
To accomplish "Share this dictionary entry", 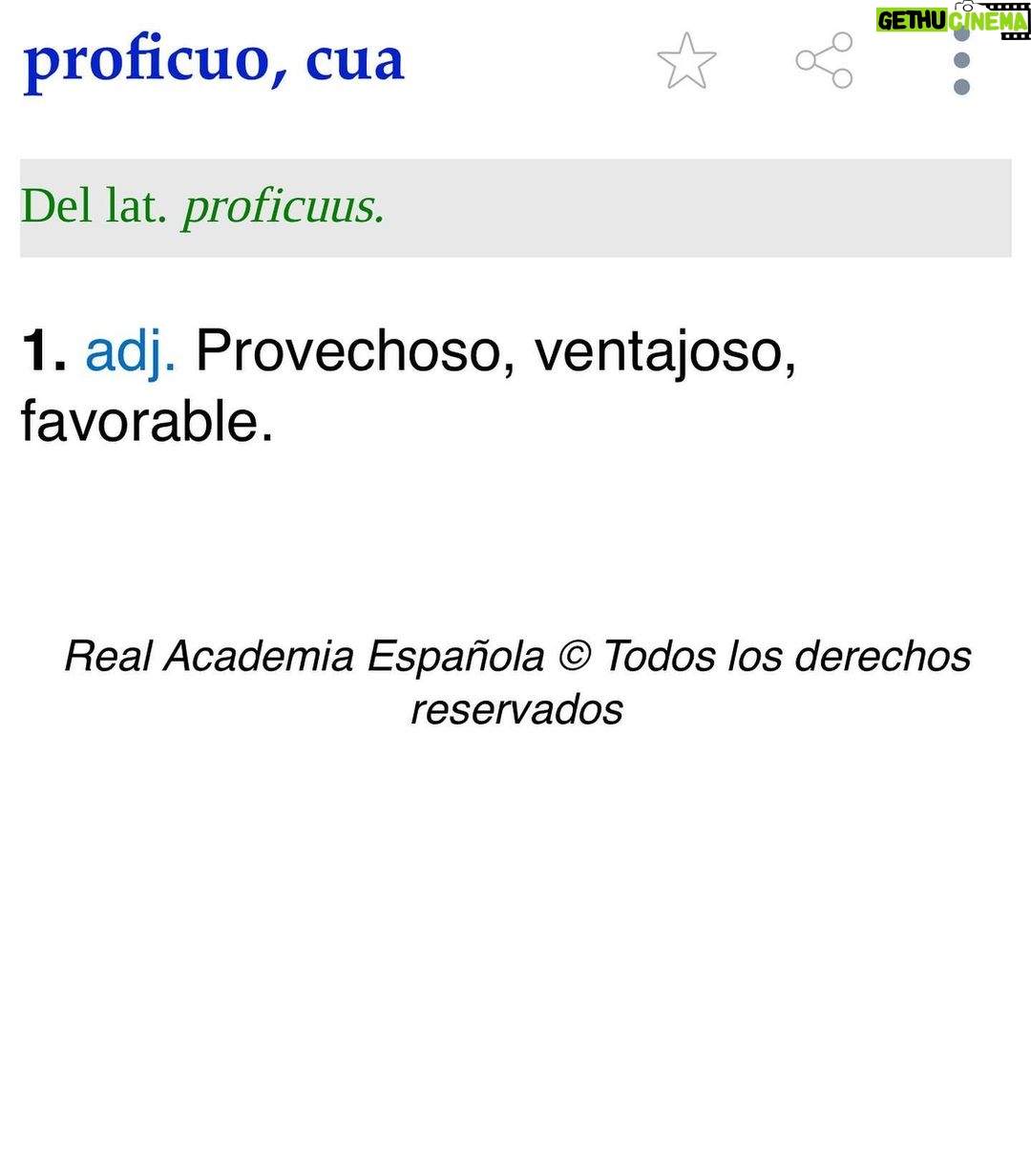I will 824,60.
